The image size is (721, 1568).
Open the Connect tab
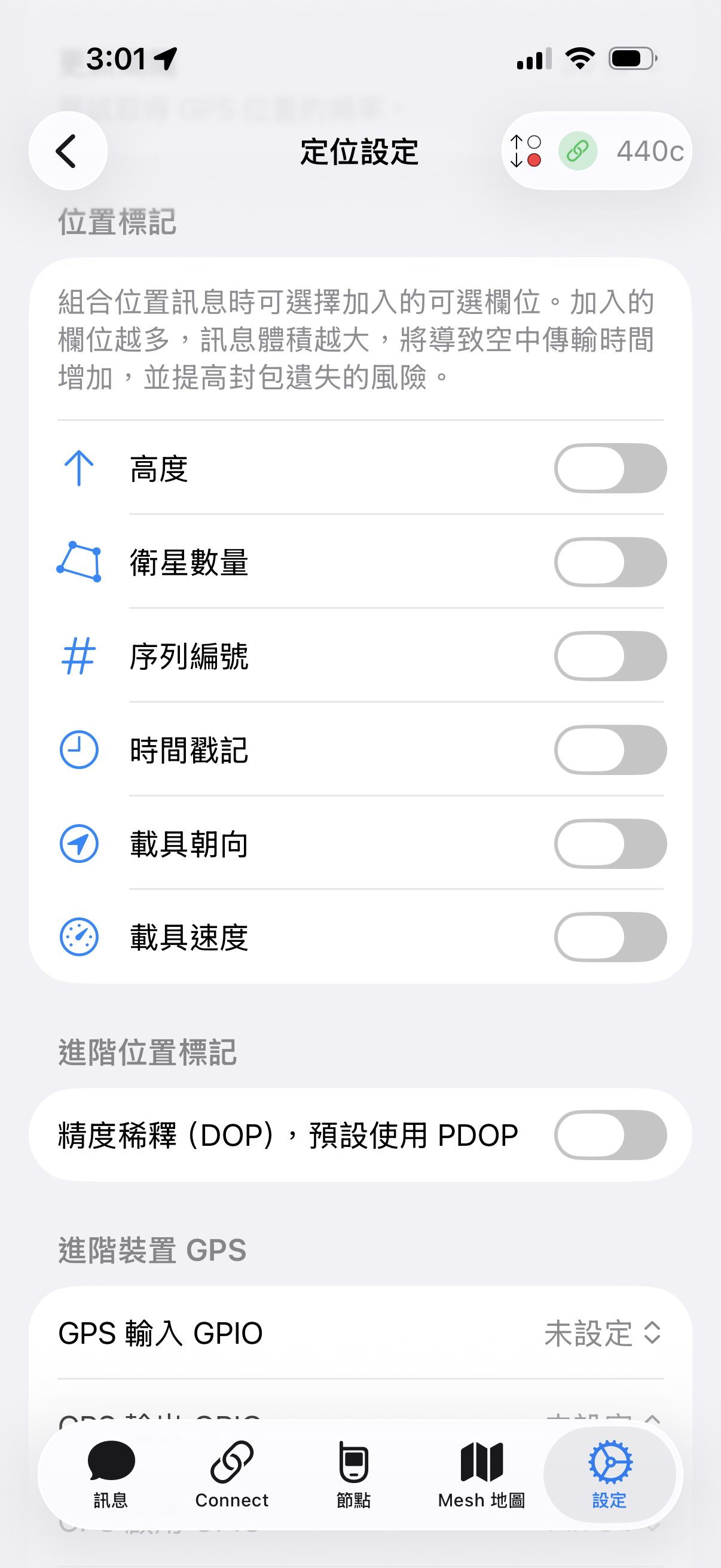(x=231, y=1474)
